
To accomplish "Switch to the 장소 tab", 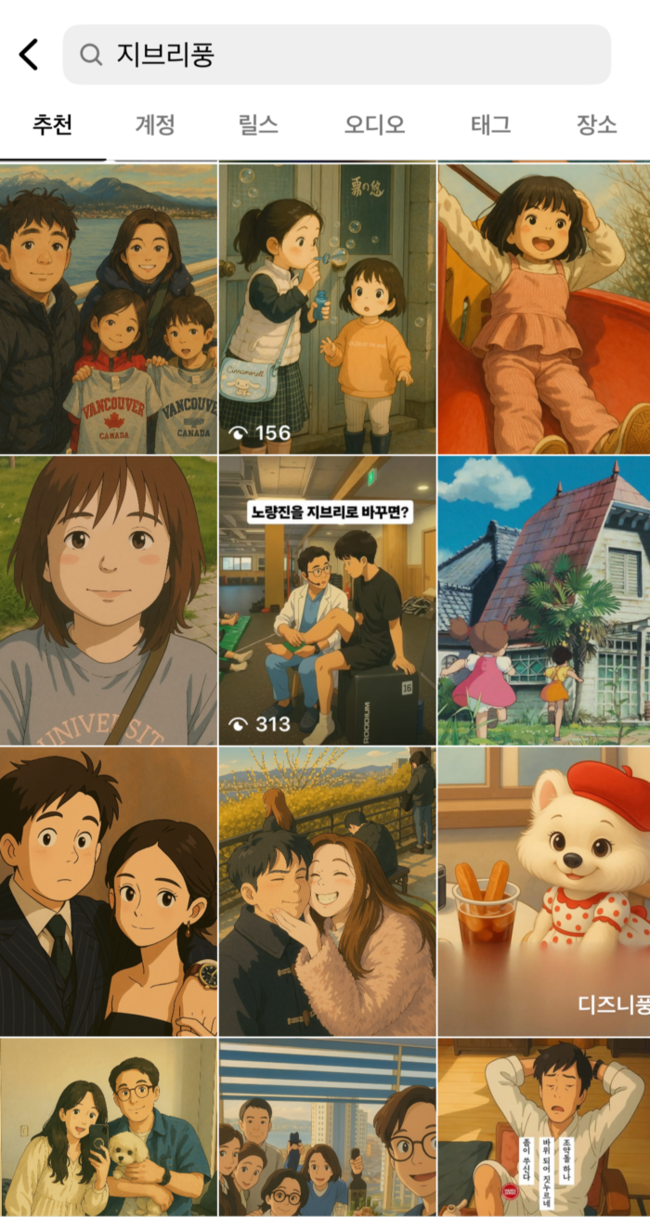I will coord(596,125).
